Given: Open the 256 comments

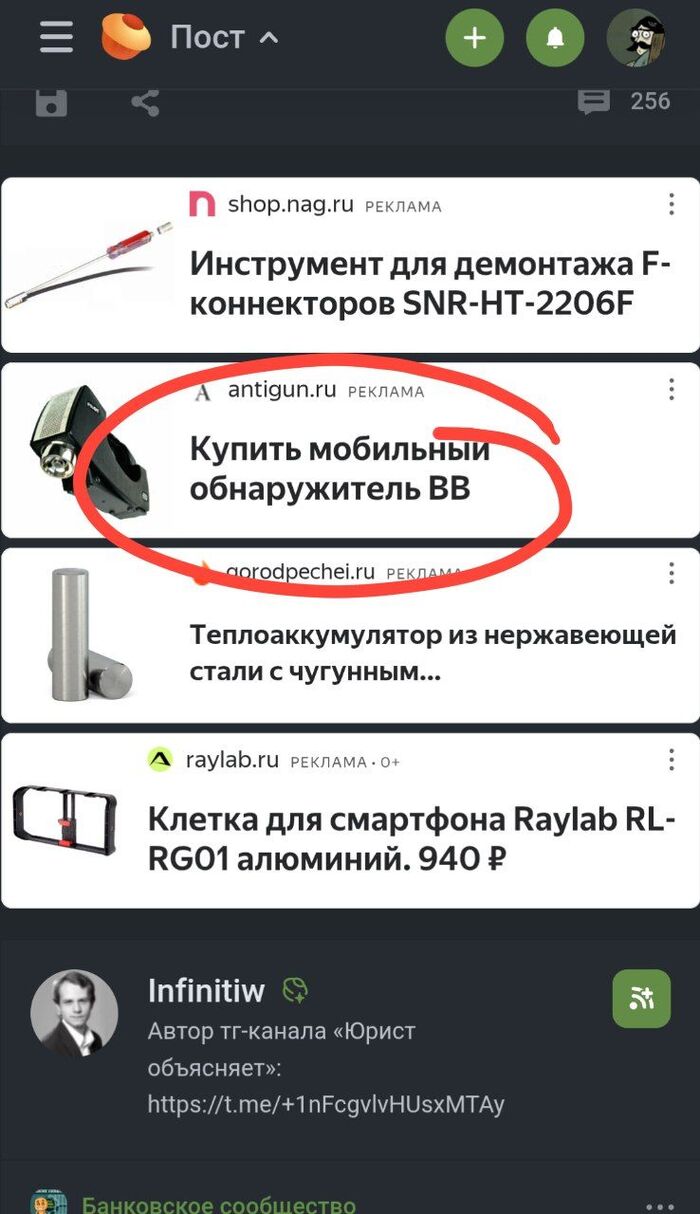Looking at the screenshot, I should 624,101.
